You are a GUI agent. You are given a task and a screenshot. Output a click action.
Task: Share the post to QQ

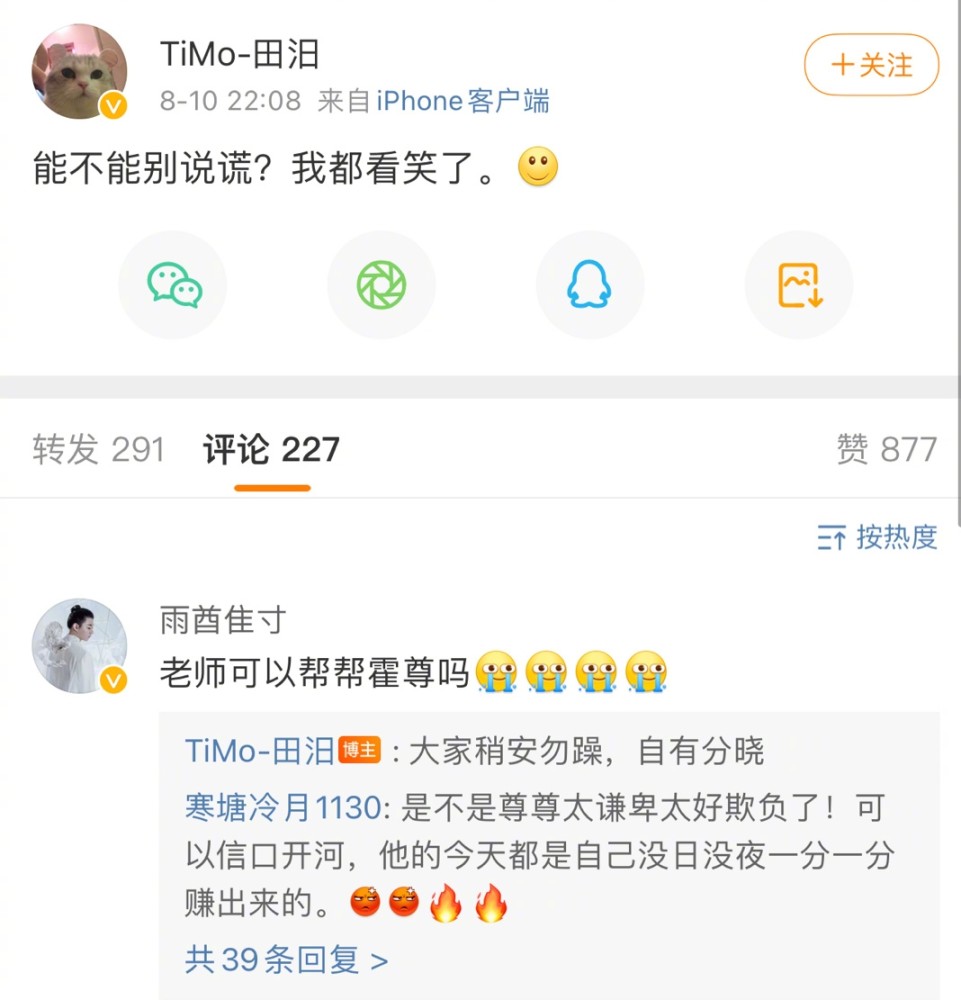[590, 283]
